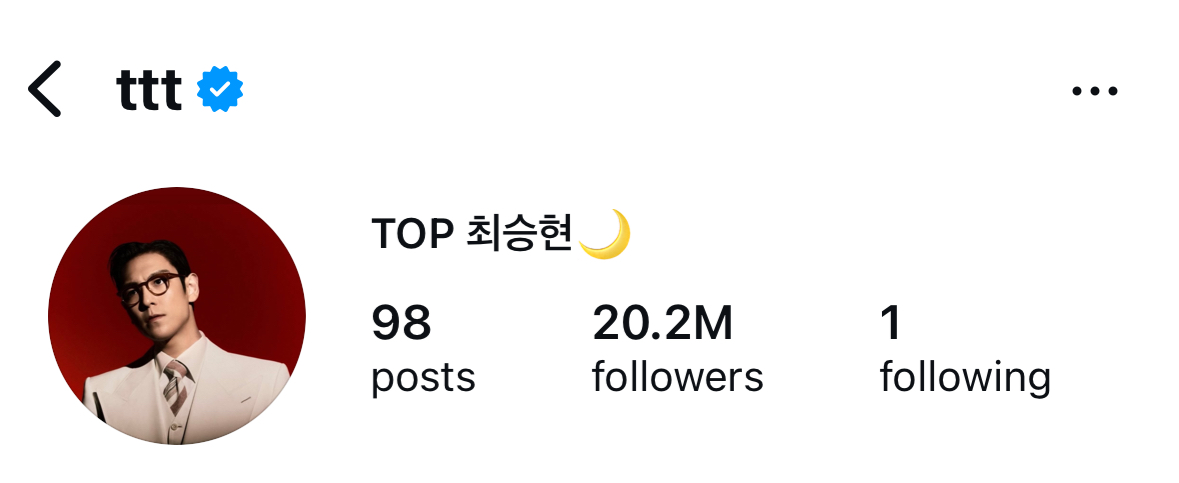Open the 98 posts count
Screen dimensions: 1179x483
pyautogui.click(x=422, y=350)
